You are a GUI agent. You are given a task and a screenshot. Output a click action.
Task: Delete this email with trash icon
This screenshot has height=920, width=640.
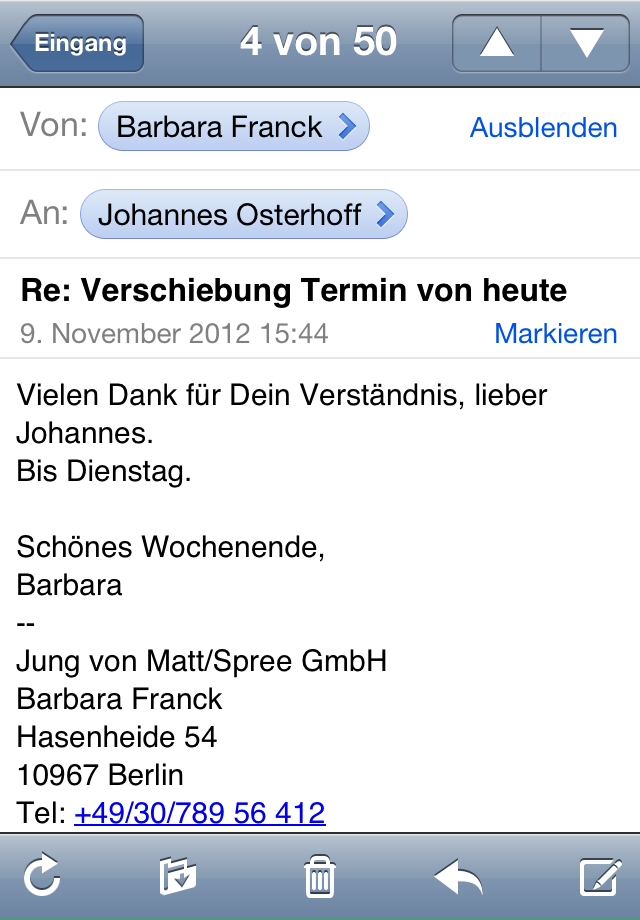pyautogui.click(x=319, y=878)
